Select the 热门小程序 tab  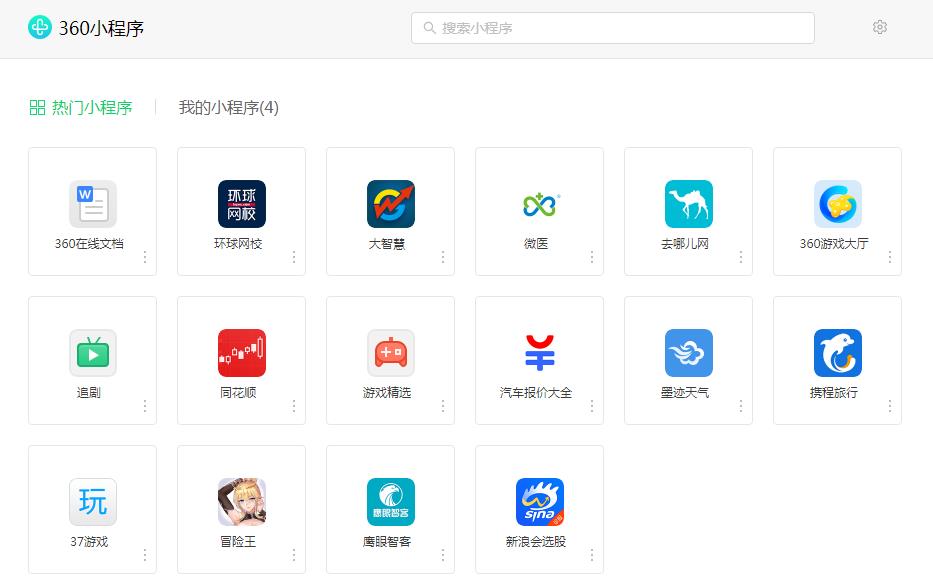81,107
